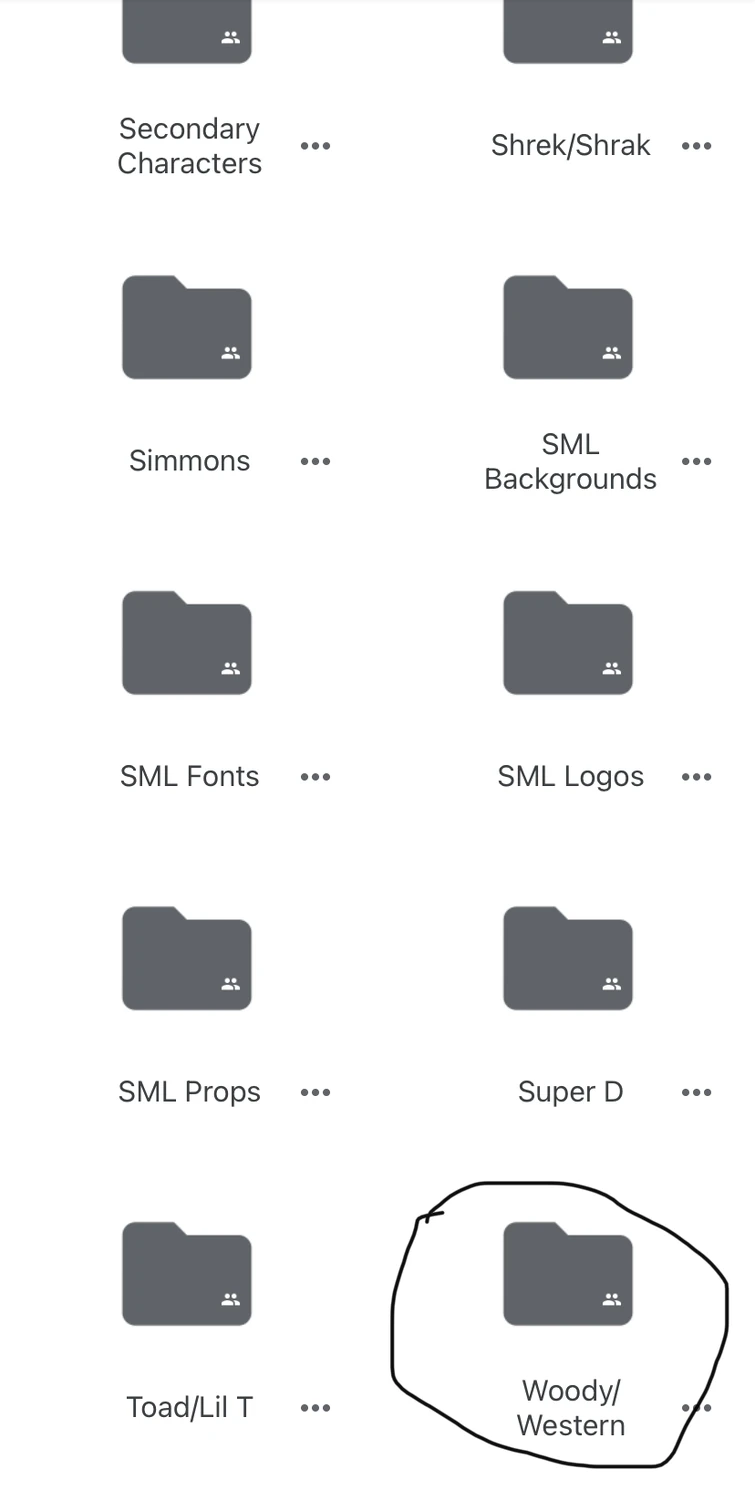Viewport: 755px width, 1490px height.
Task: Open the overflow menu for Super D
Action: click(696, 1092)
